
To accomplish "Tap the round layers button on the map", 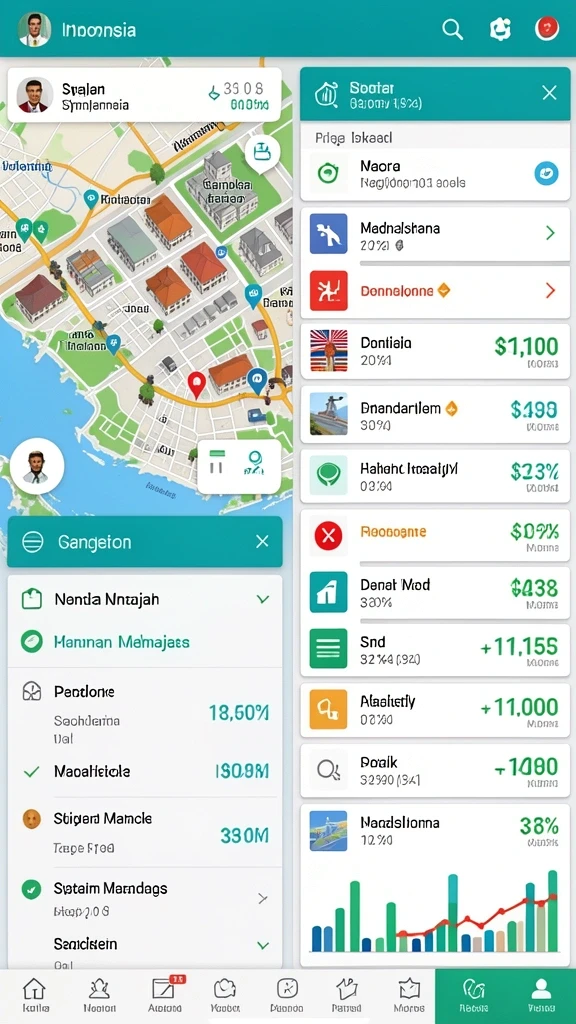I will click(x=263, y=153).
